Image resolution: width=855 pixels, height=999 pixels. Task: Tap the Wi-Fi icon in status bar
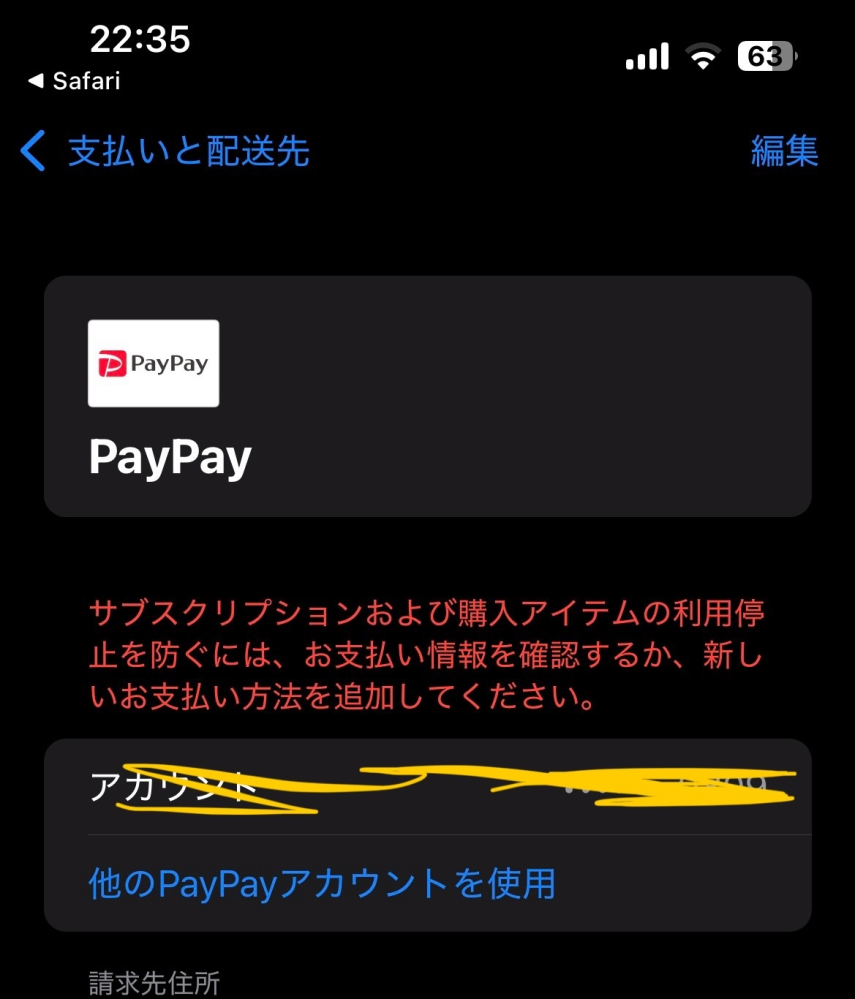[x=702, y=57]
